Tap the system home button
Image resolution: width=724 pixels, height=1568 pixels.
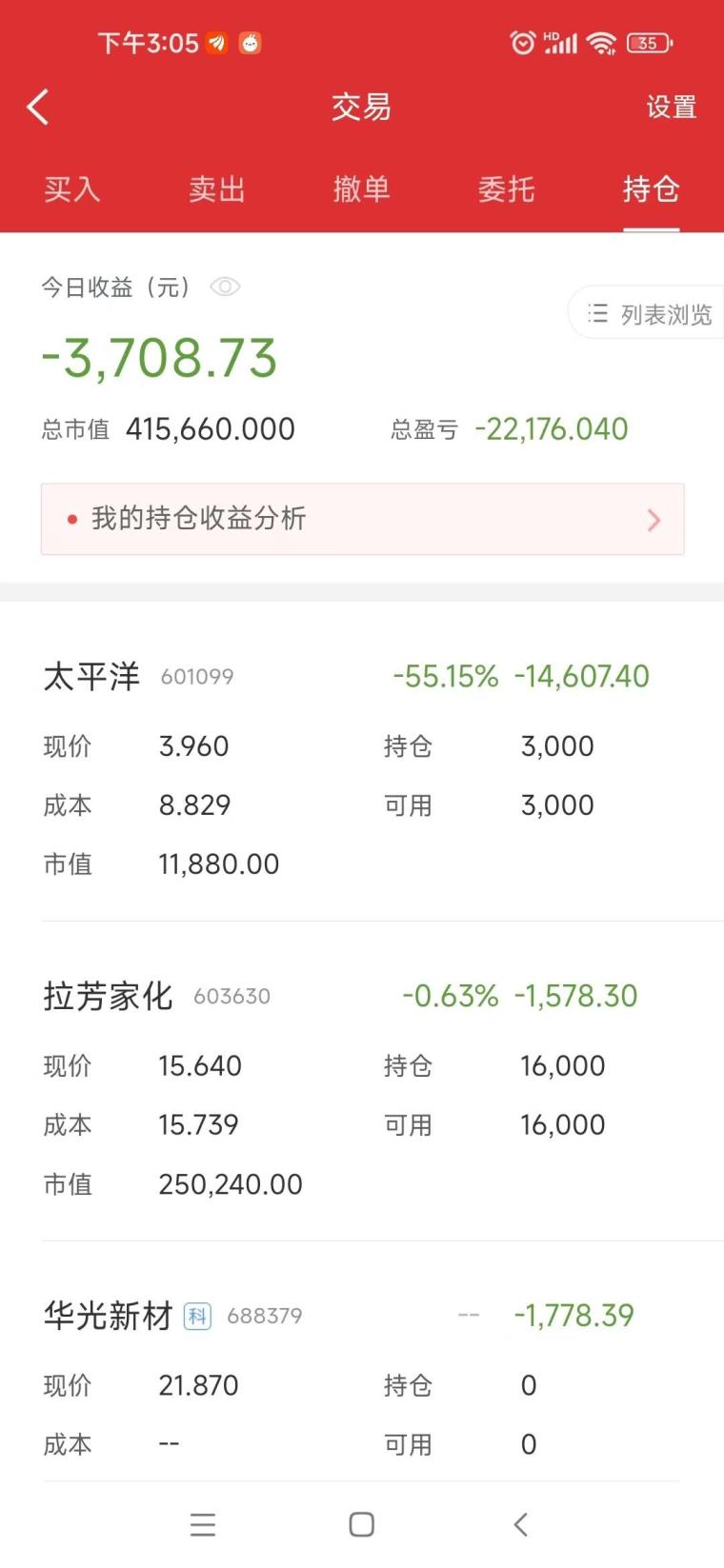point(362,1524)
